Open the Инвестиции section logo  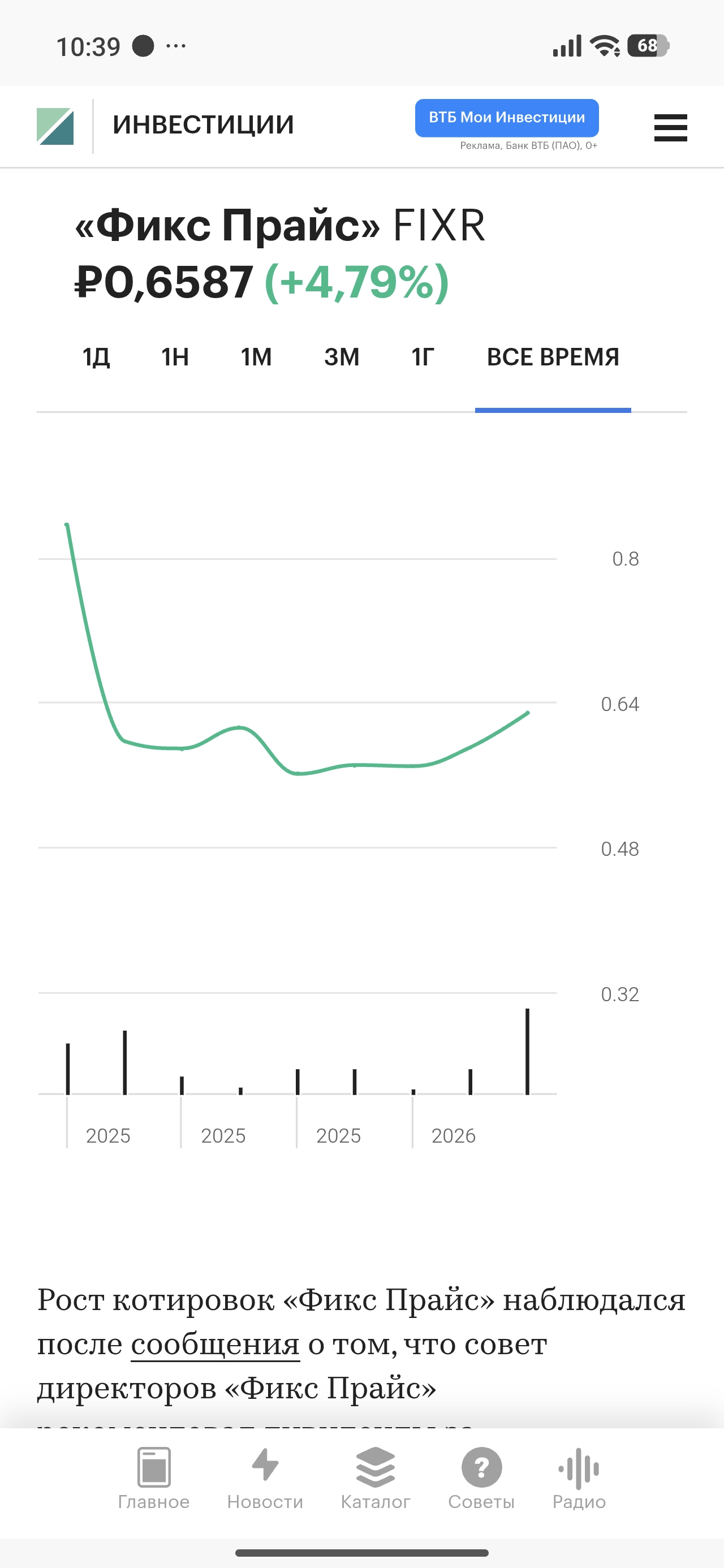pos(55,126)
